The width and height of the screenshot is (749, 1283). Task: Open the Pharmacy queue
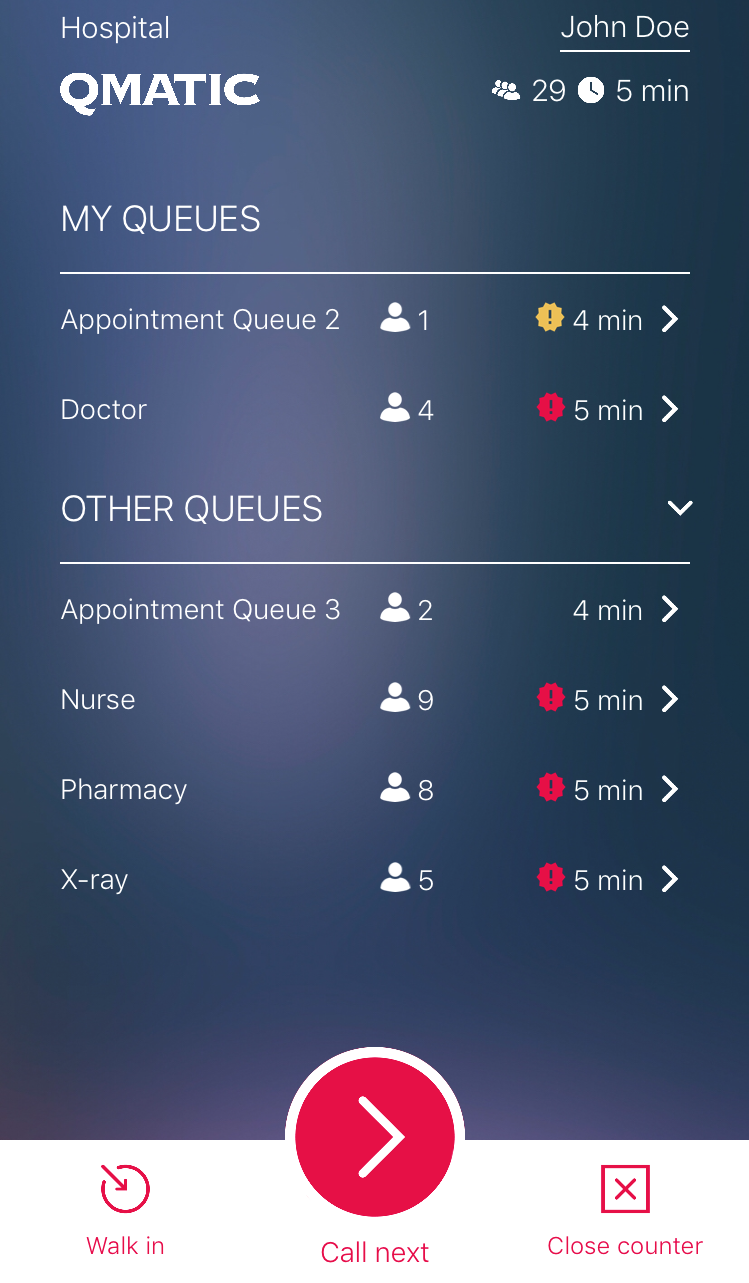pos(375,790)
